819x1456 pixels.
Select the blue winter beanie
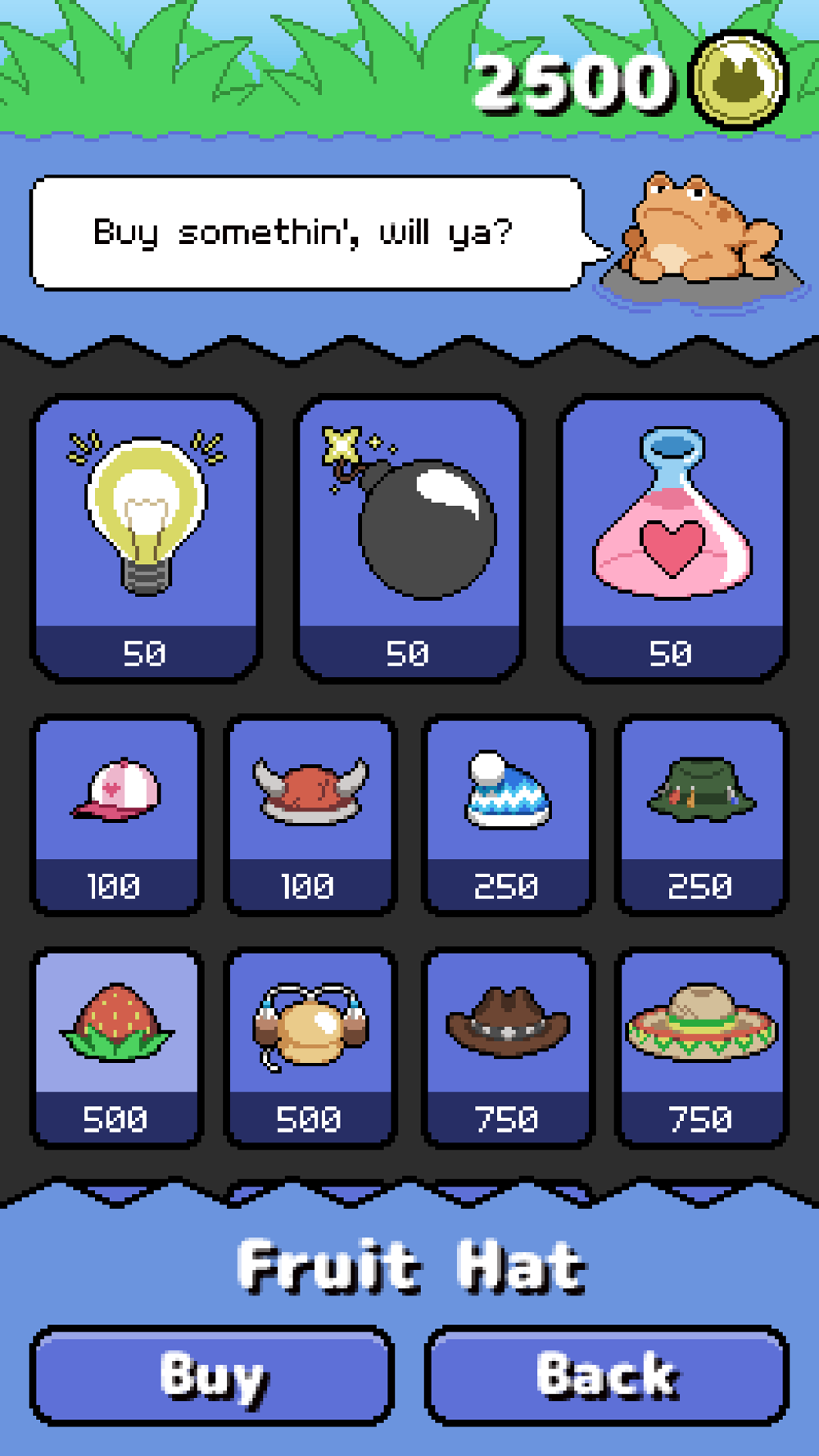tap(508, 815)
